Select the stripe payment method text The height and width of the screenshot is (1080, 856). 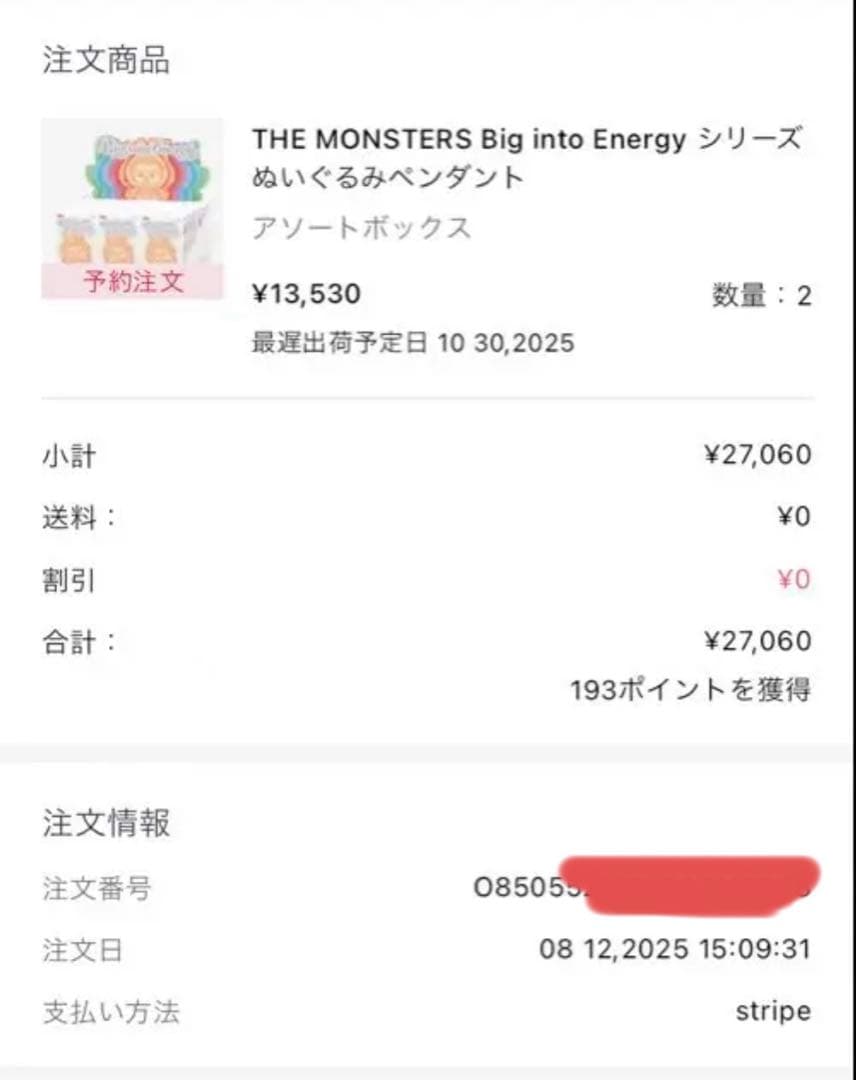[x=771, y=1011]
